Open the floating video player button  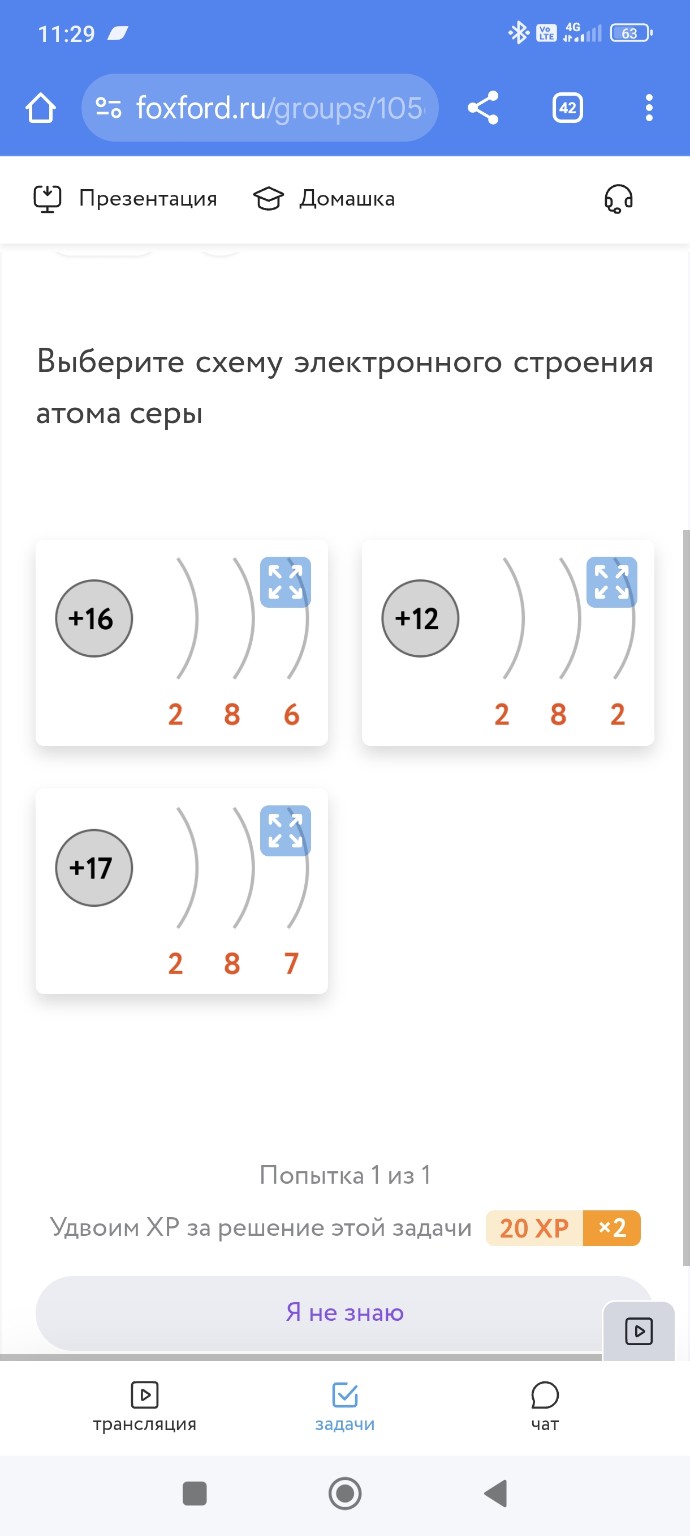[639, 1331]
